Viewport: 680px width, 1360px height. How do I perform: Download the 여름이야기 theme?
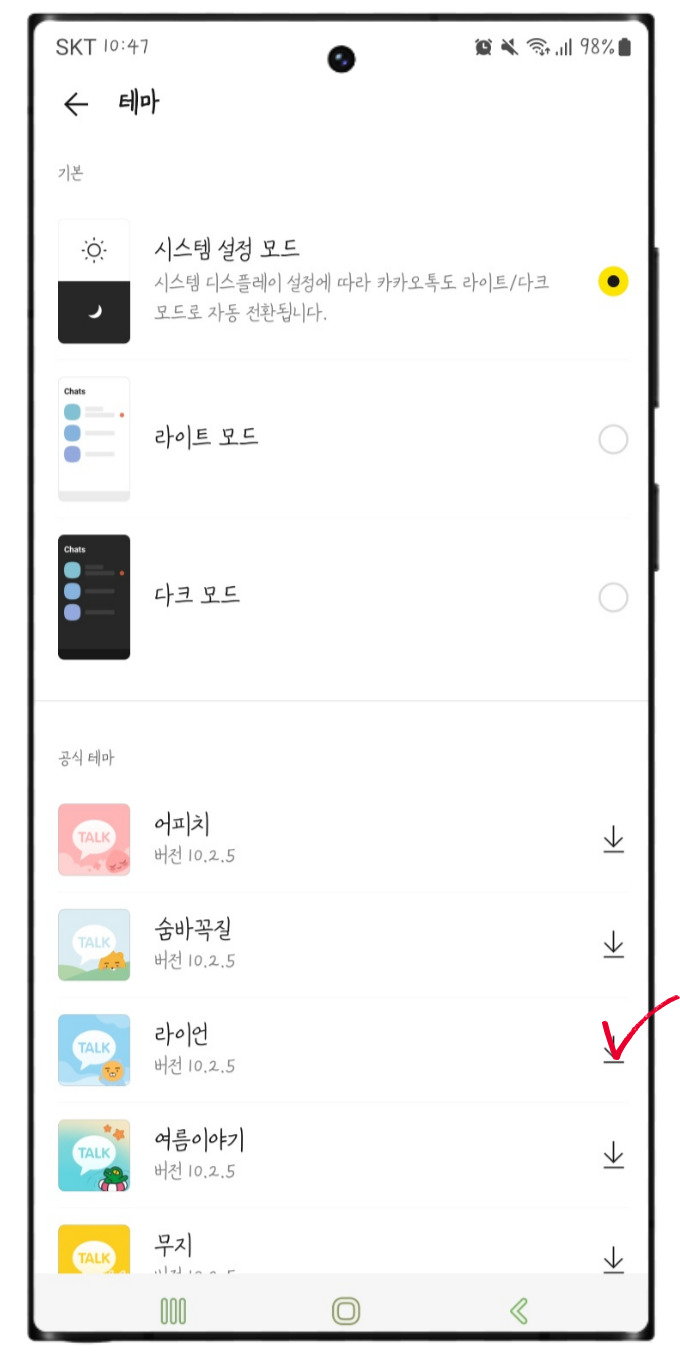[613, 1156]
